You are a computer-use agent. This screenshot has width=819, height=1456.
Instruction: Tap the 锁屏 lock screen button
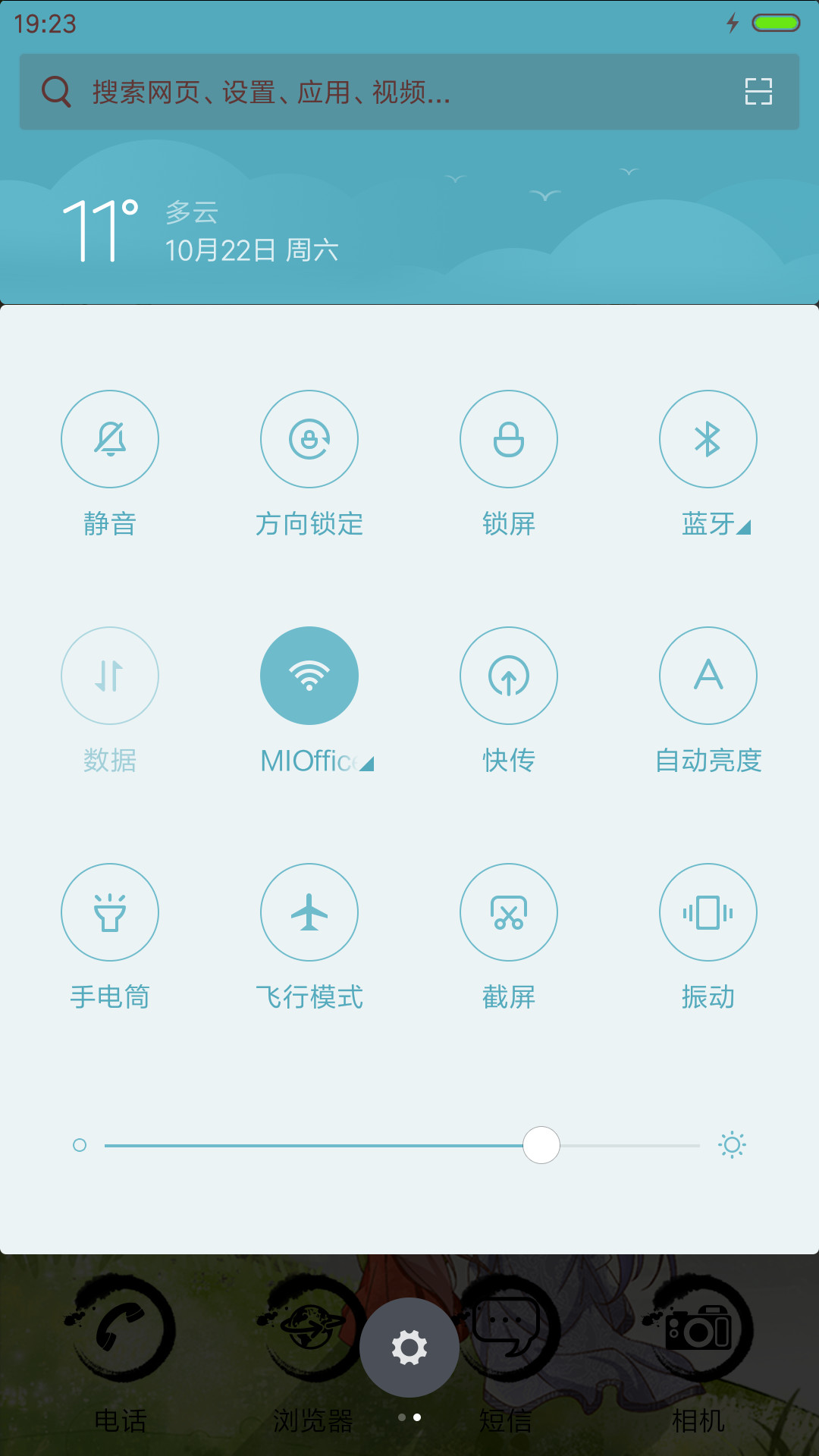[509, 439]
